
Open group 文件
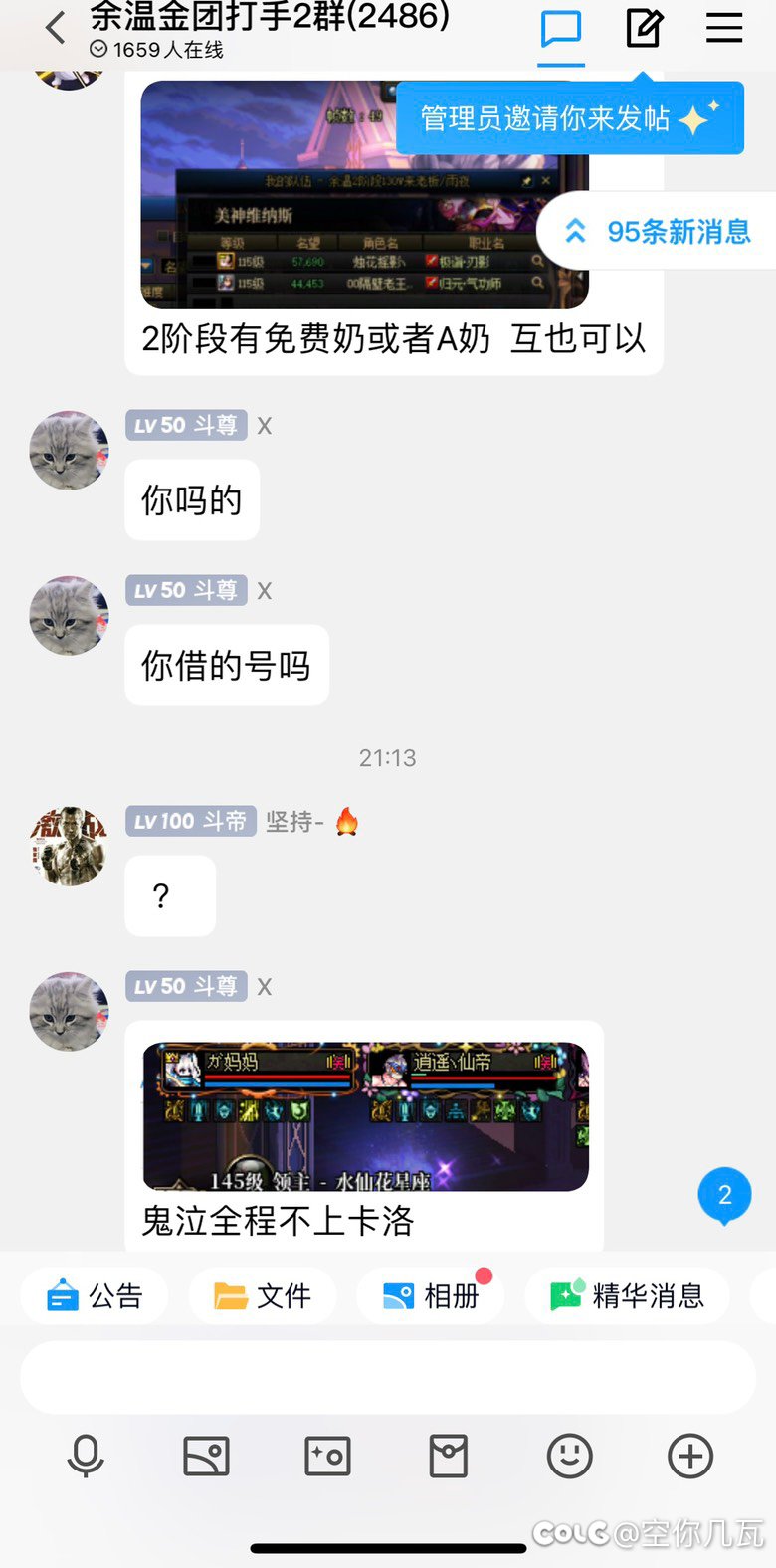263,1296
